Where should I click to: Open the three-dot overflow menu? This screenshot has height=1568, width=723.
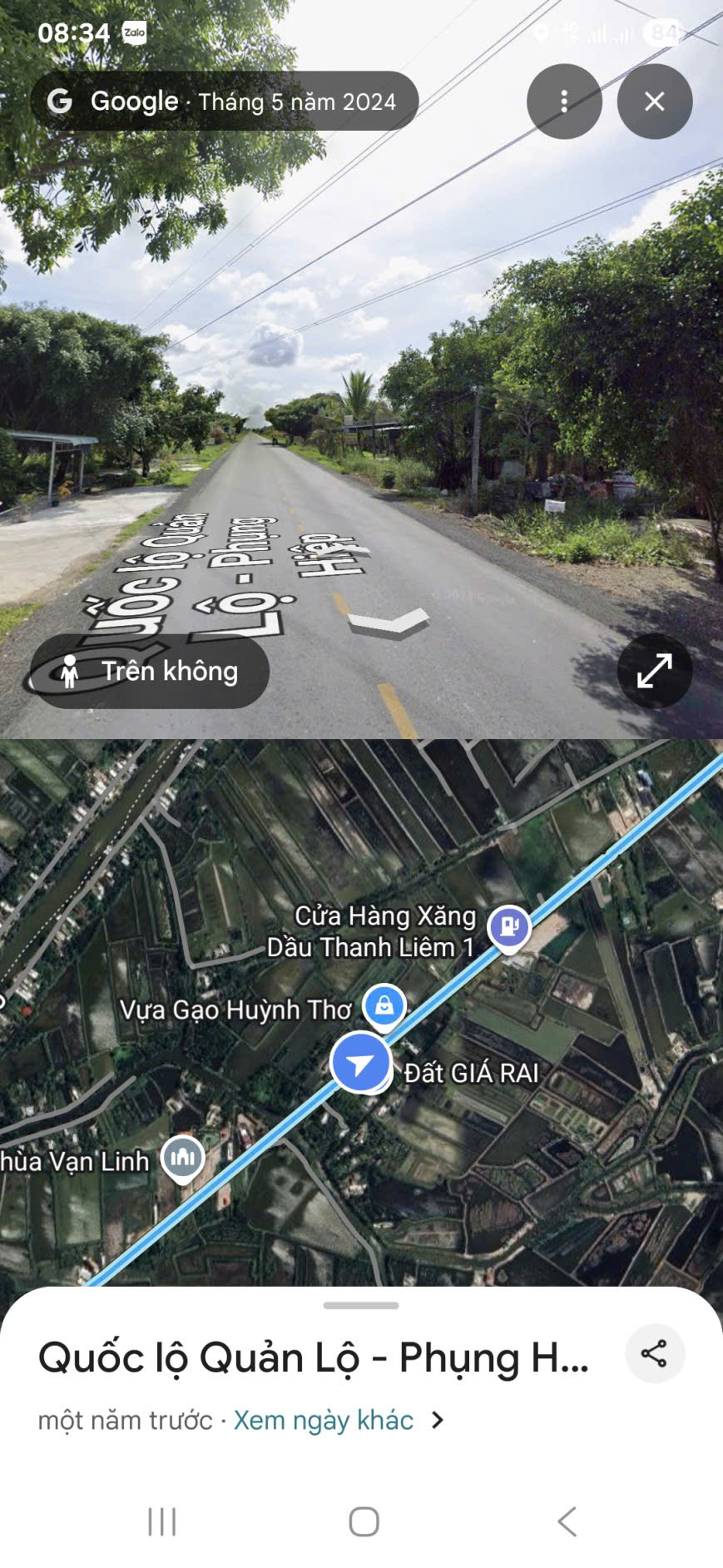[564, 101]
